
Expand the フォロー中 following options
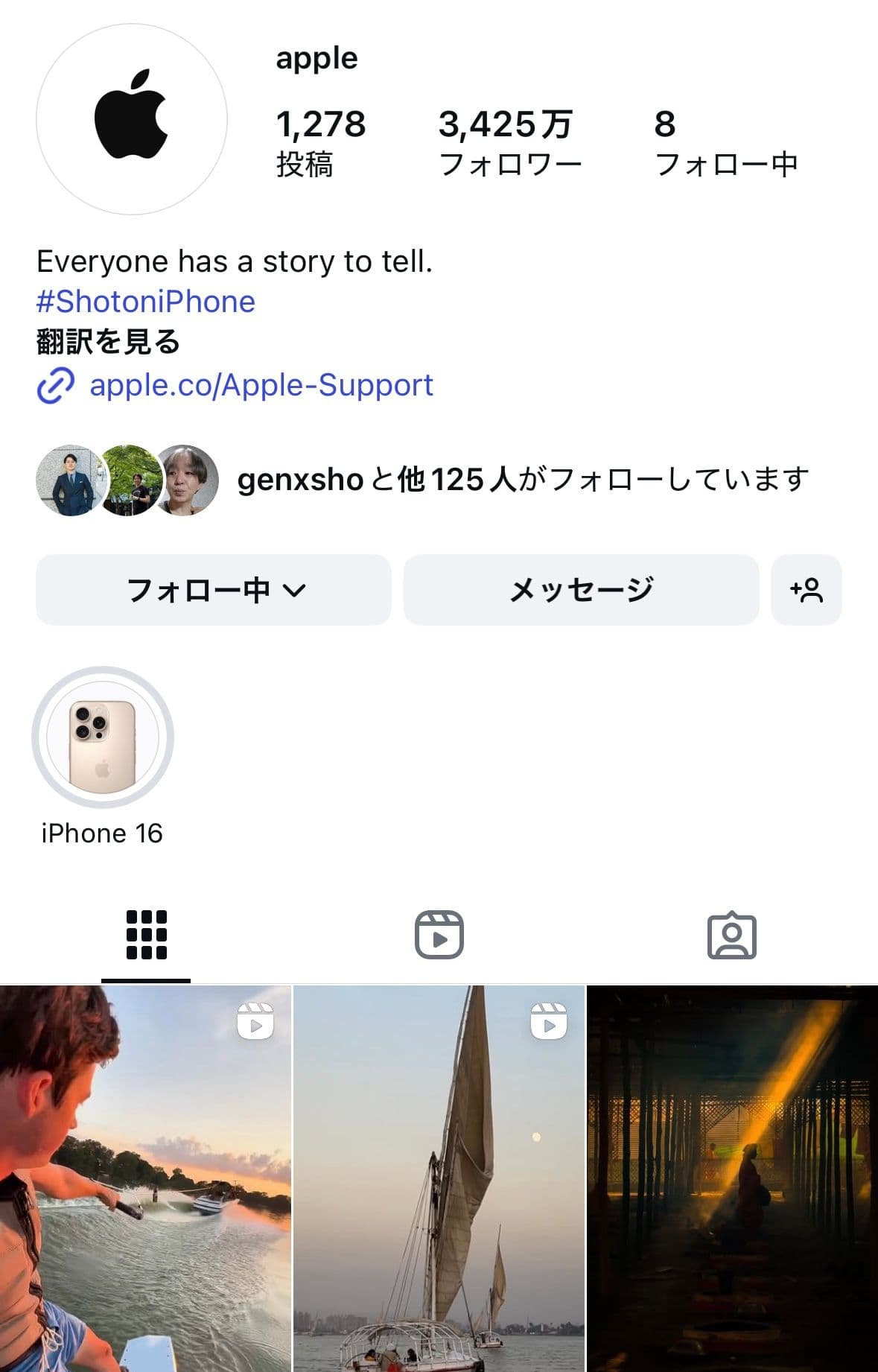214,590
